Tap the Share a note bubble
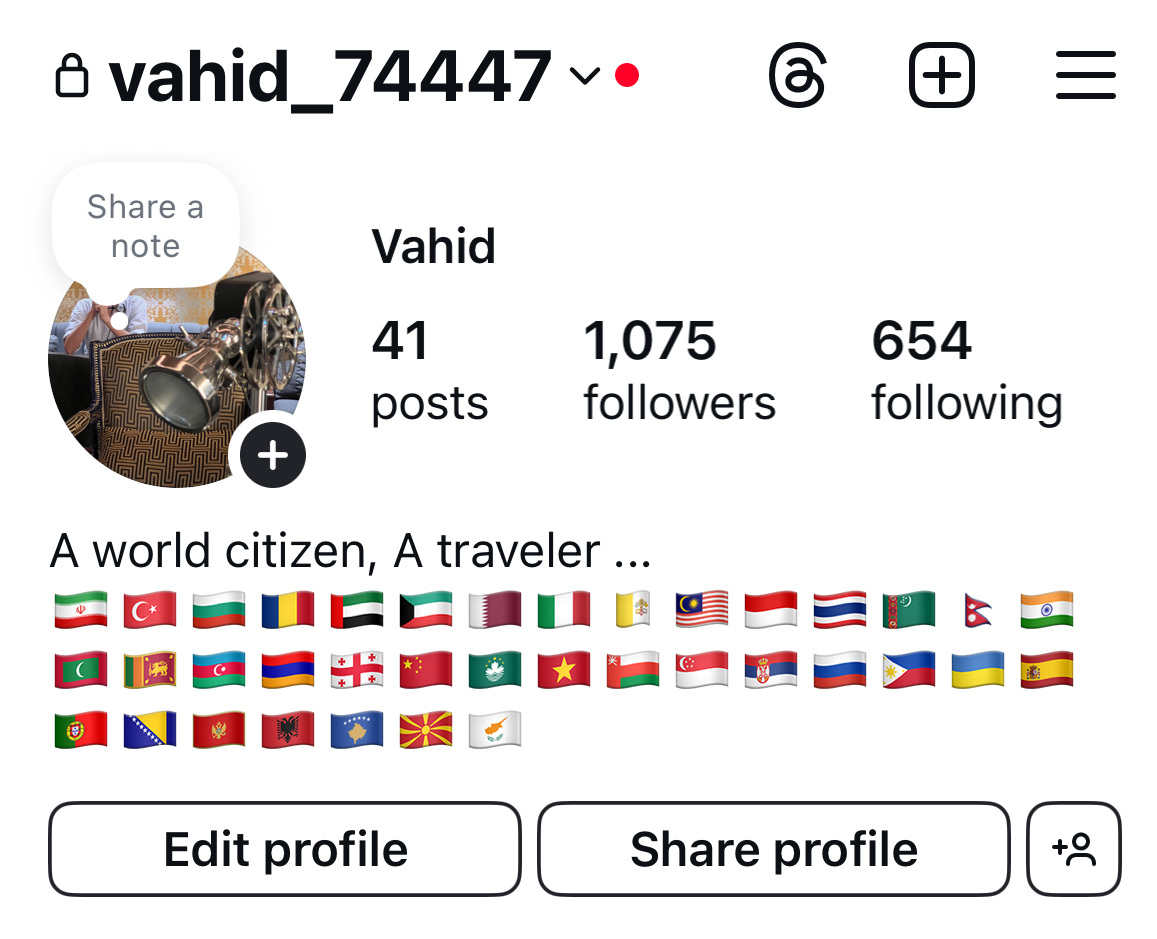Image resolution: width=1157 pixels, height=939 pixels. point(145,226)
